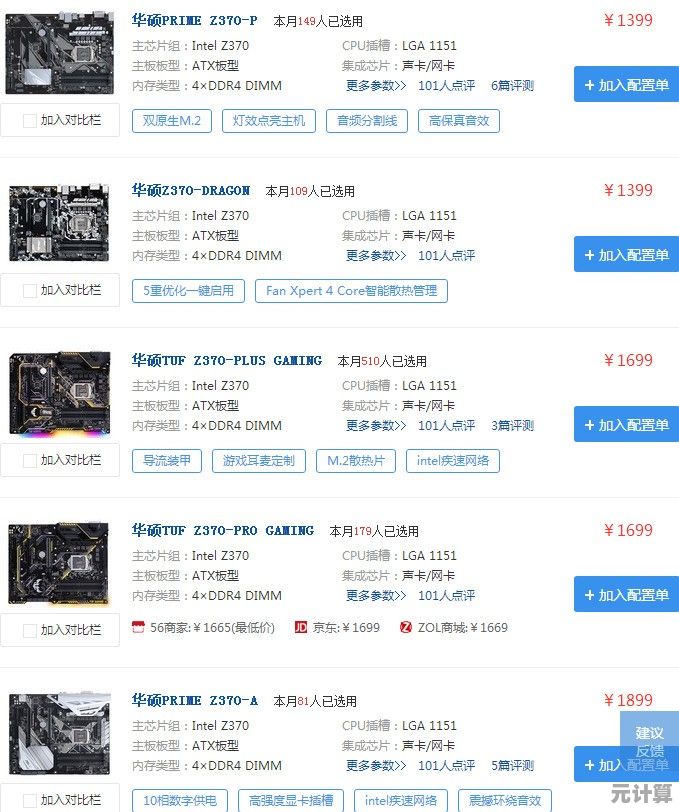
Task: Open the ZOL商城 ¥1699 offer
Action: click(x=454, y=628)
